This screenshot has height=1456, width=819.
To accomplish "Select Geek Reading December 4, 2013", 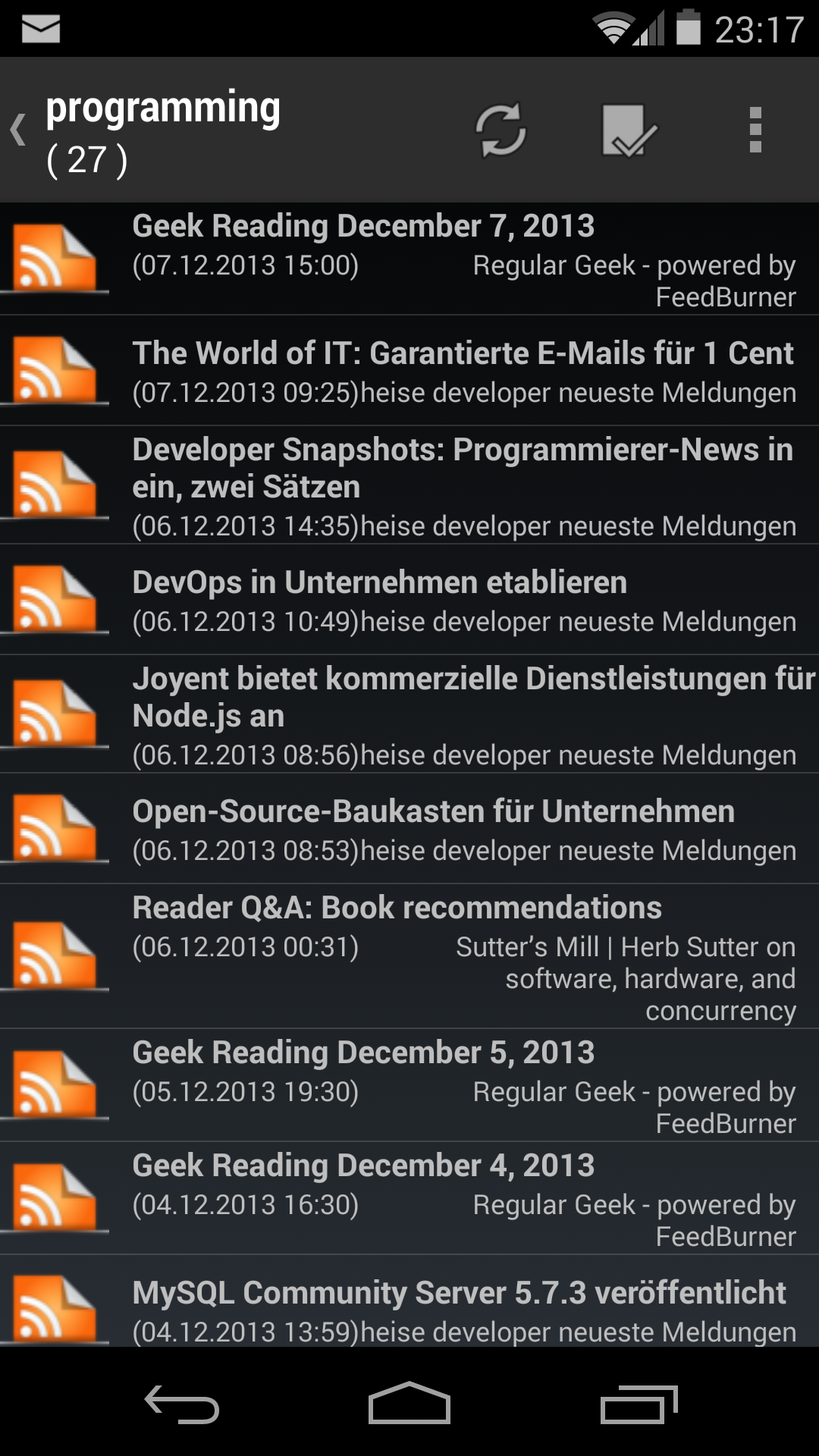I will pyautogui.click(x=409, y=1198).
